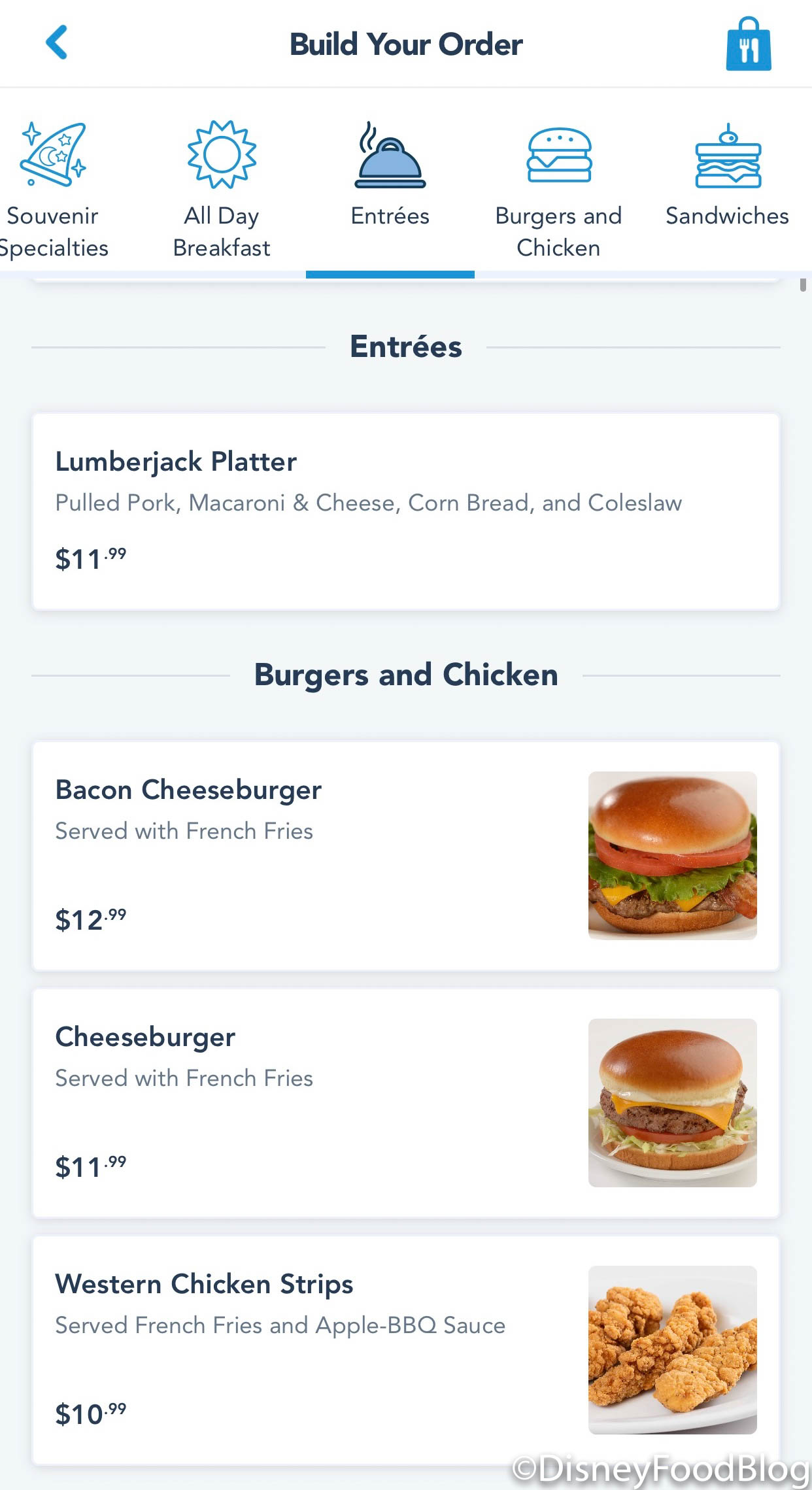
Task: Add Western Chicken Strips to order
Action: point(405,1349)
